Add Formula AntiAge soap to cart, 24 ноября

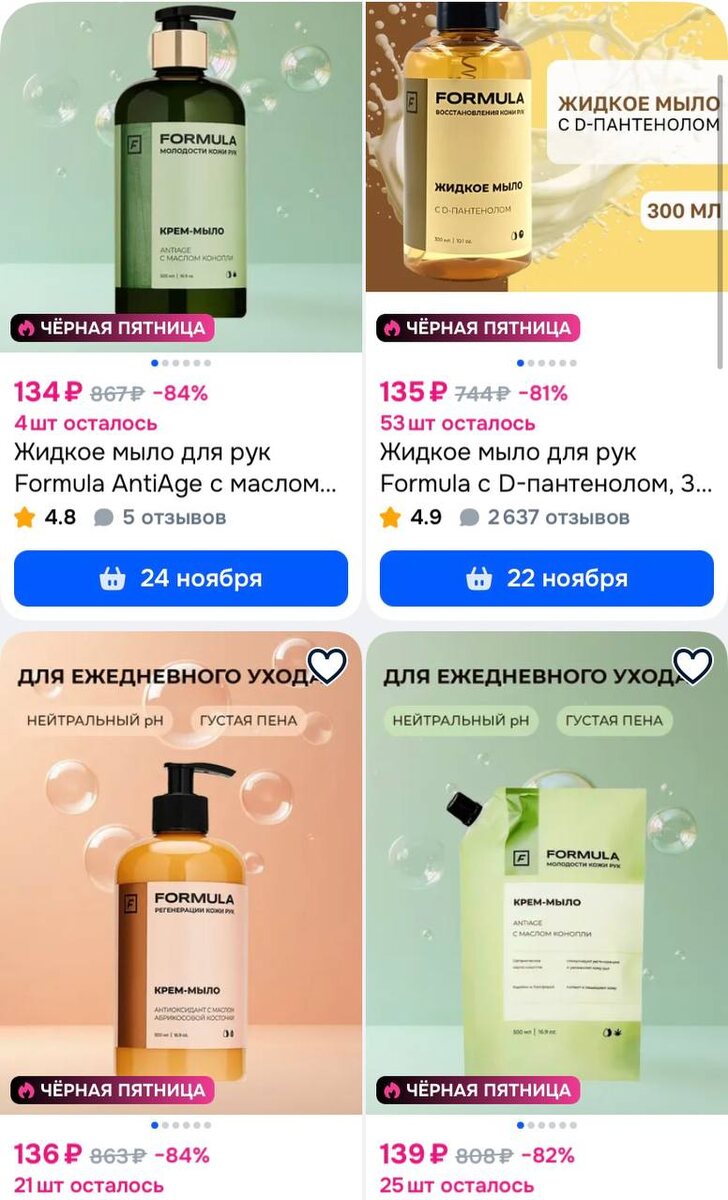point(181,578)
